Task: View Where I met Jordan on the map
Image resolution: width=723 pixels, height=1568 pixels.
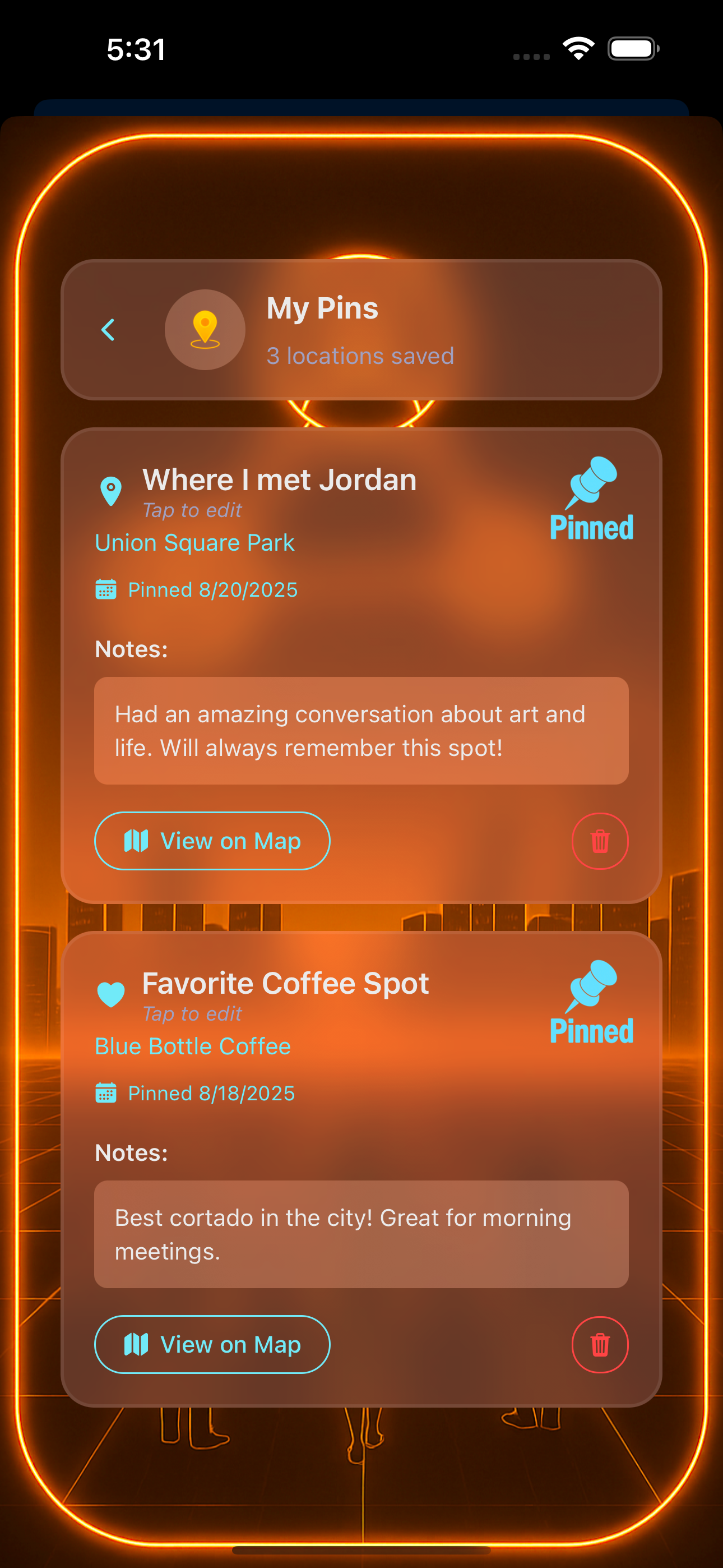Action: tap(212, 841)
